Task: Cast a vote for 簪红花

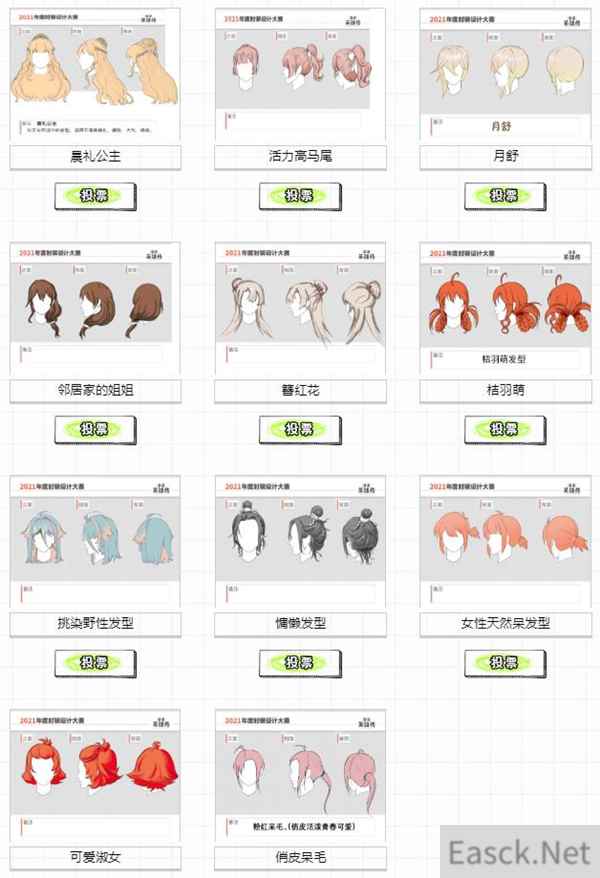Action: click(x=299, y=430)
